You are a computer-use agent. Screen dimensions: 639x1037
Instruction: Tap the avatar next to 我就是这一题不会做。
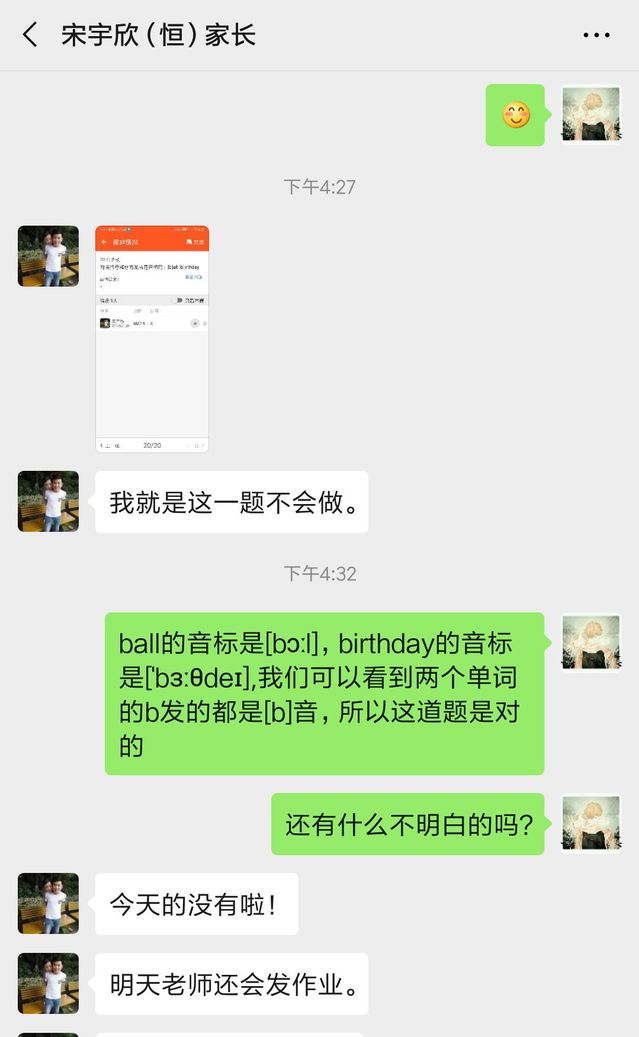point(48,501)
